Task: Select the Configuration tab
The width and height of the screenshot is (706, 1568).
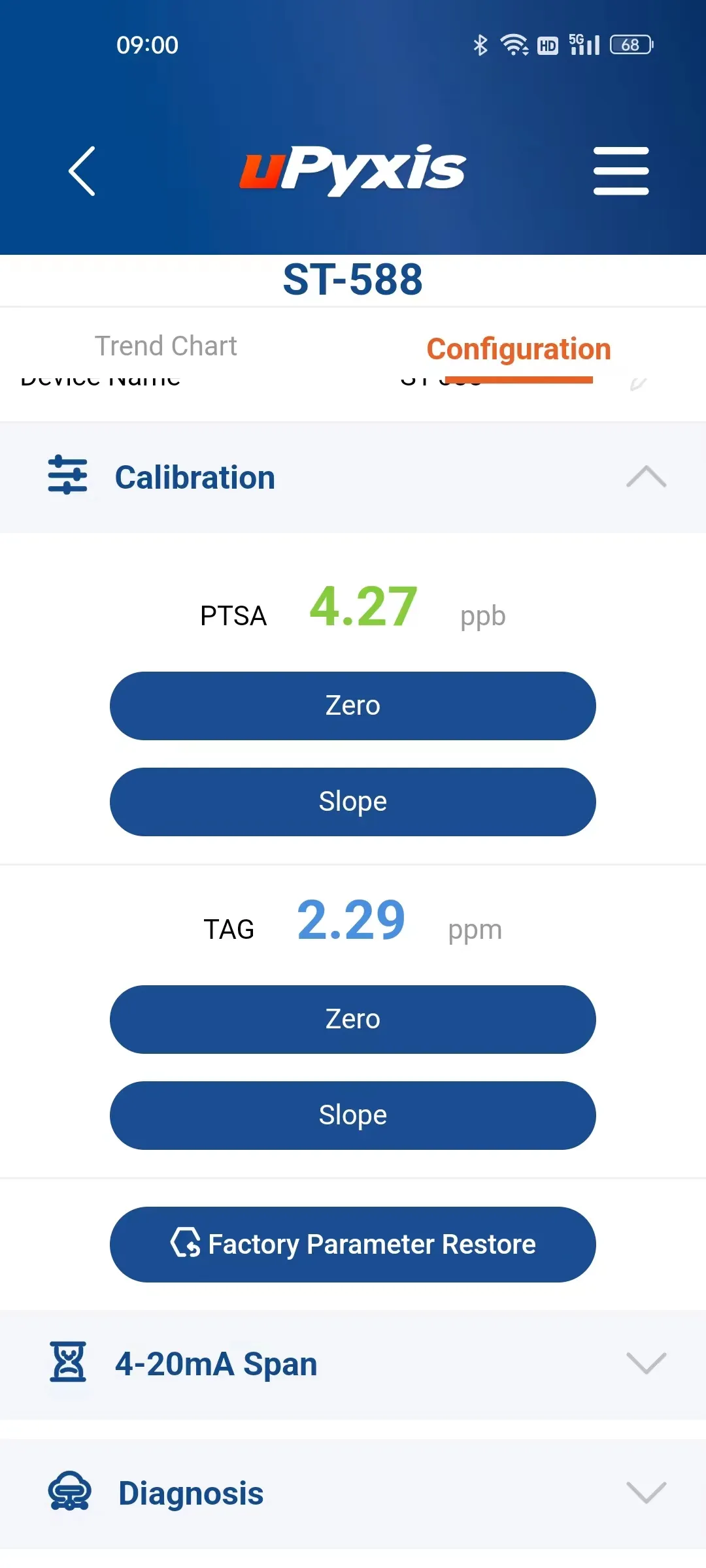Action: coord(518,349)
